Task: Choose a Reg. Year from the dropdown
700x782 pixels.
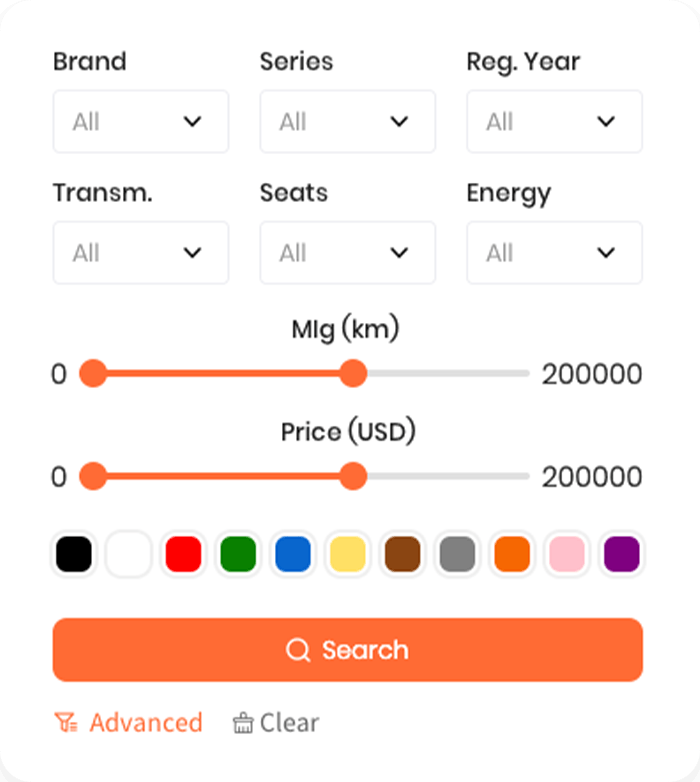Action: pyautogui.click(x=554, y=122)
